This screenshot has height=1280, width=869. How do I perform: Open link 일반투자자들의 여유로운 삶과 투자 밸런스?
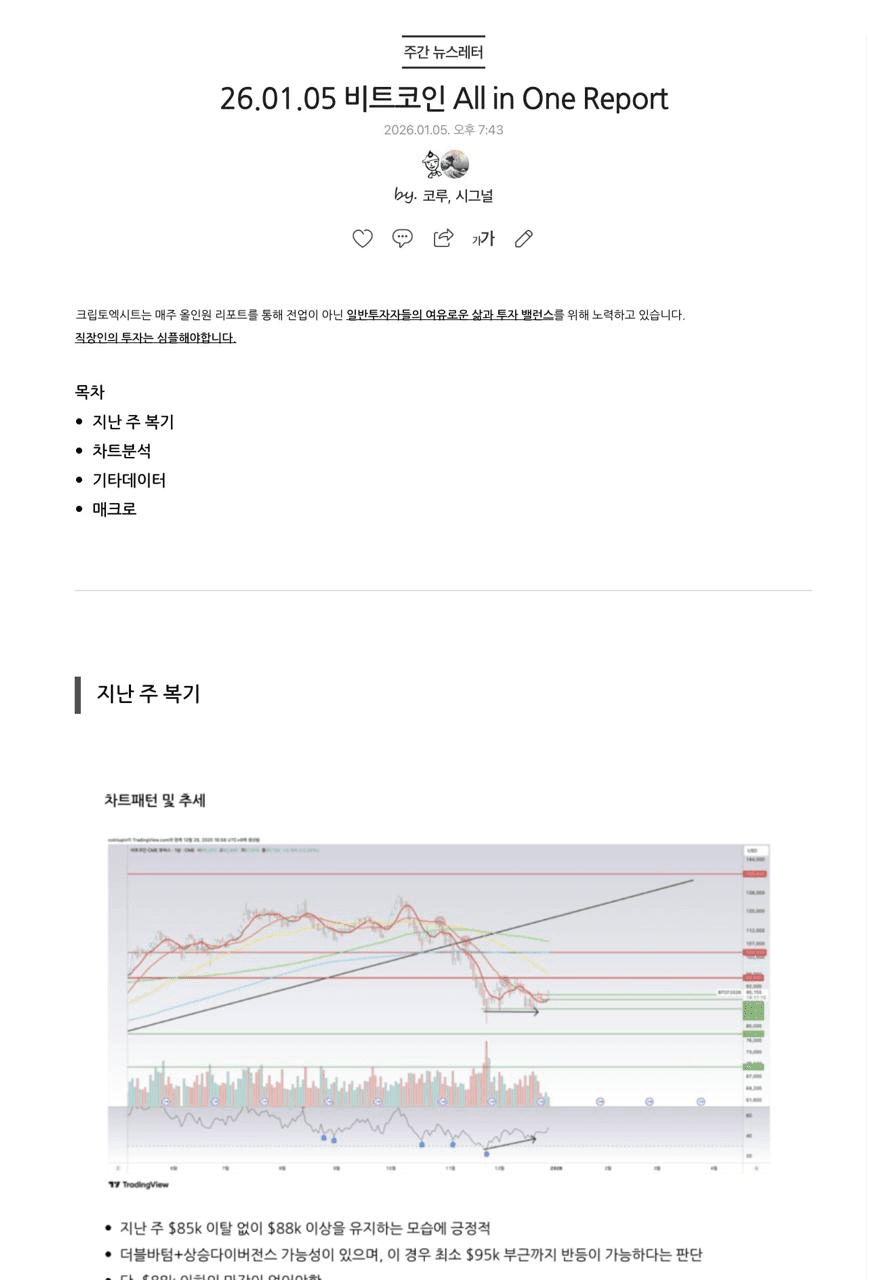pyautogui.click(x=449, y=315)
